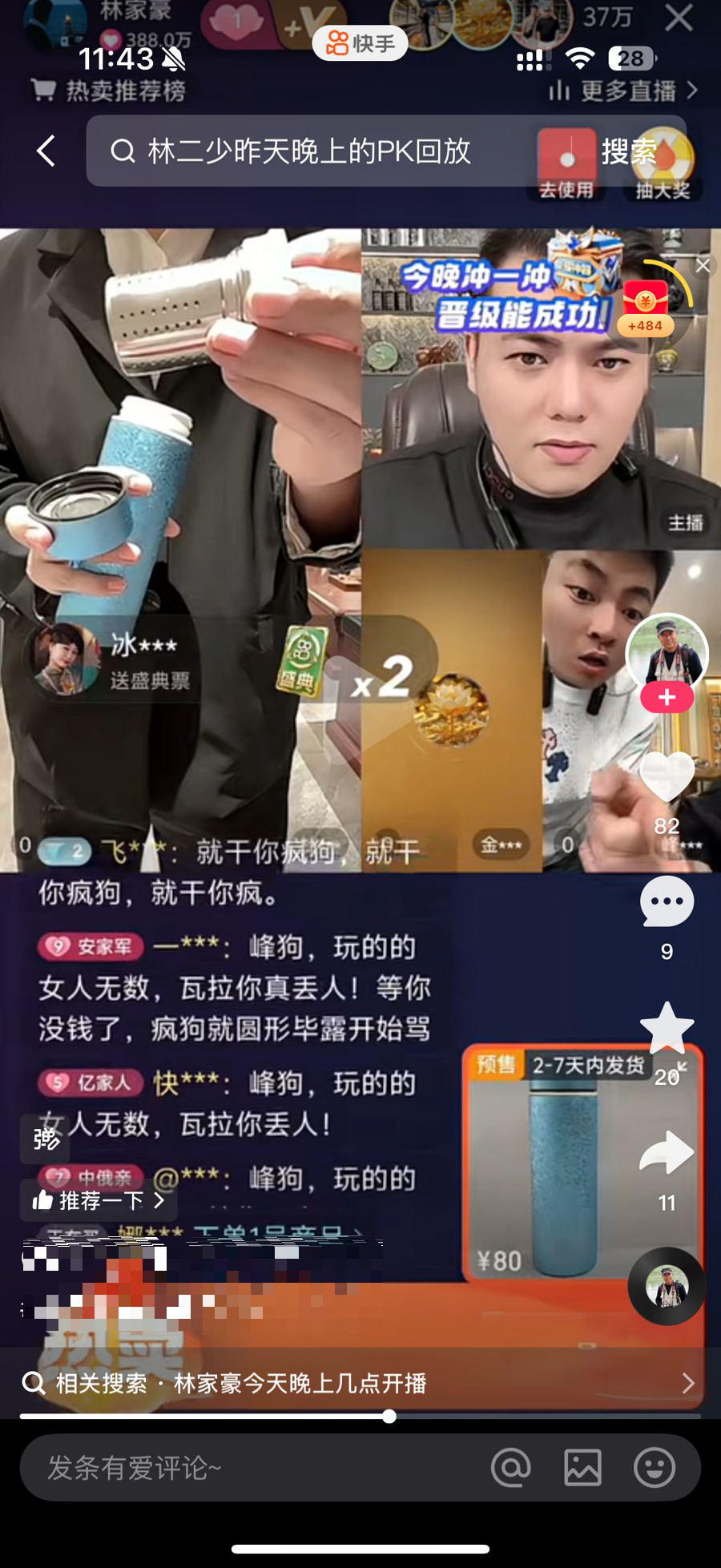Tap the video progress bar
Viewport: 721px width, 1568px height.
360,1417
